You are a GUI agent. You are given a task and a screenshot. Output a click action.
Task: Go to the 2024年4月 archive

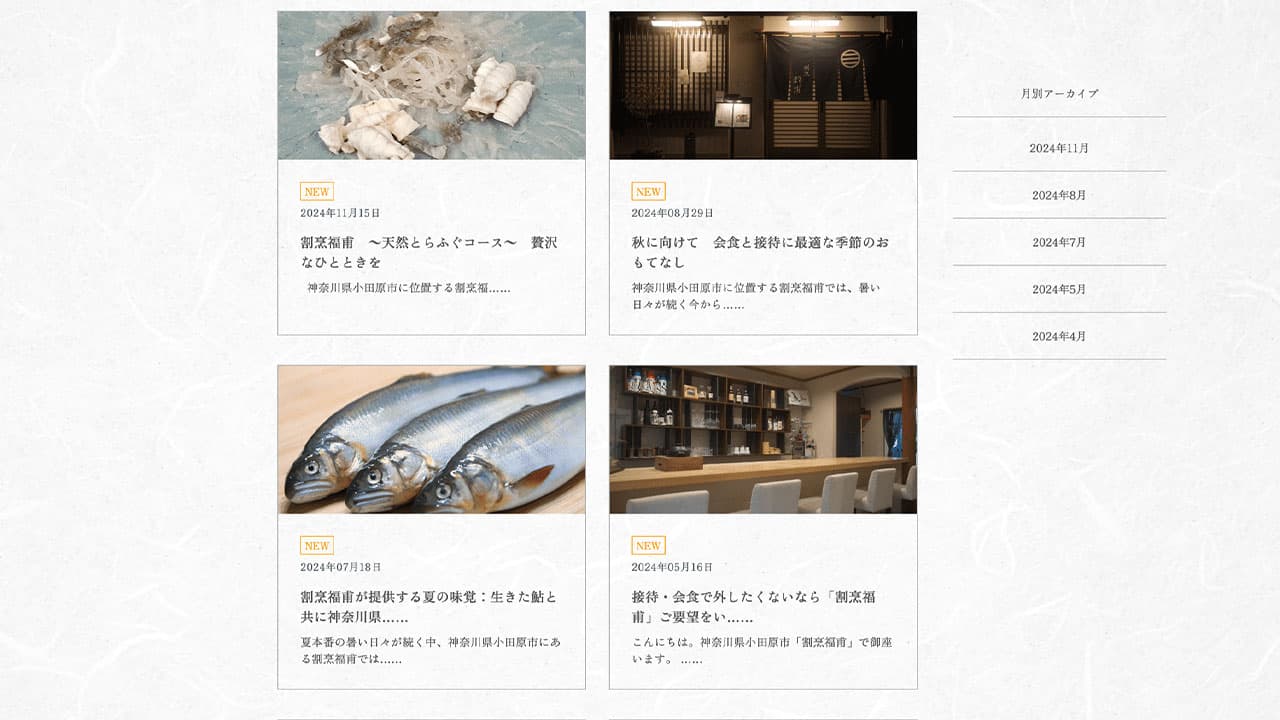(x=1059, y=336)
